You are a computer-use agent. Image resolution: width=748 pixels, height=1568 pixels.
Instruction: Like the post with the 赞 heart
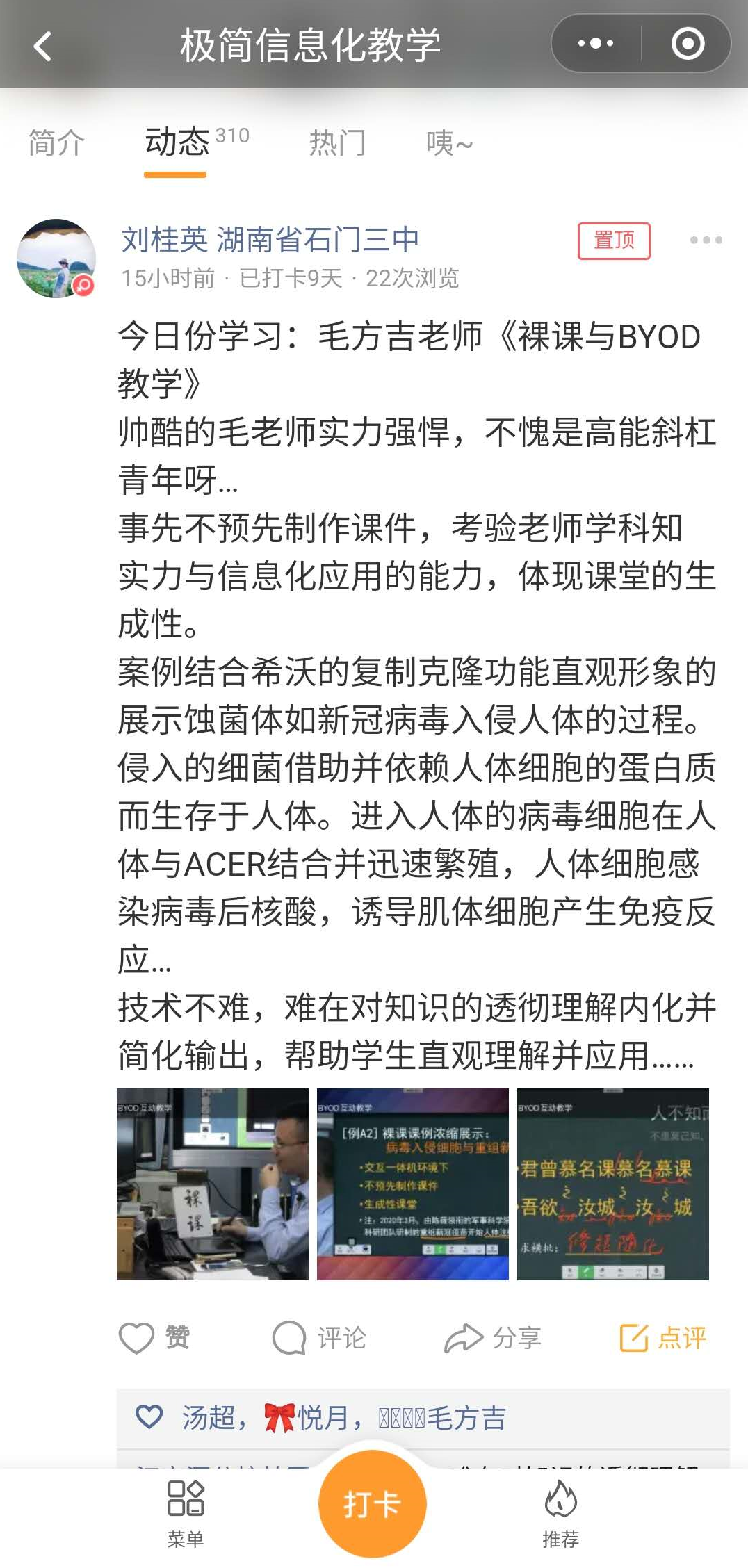coord(154,1337)
